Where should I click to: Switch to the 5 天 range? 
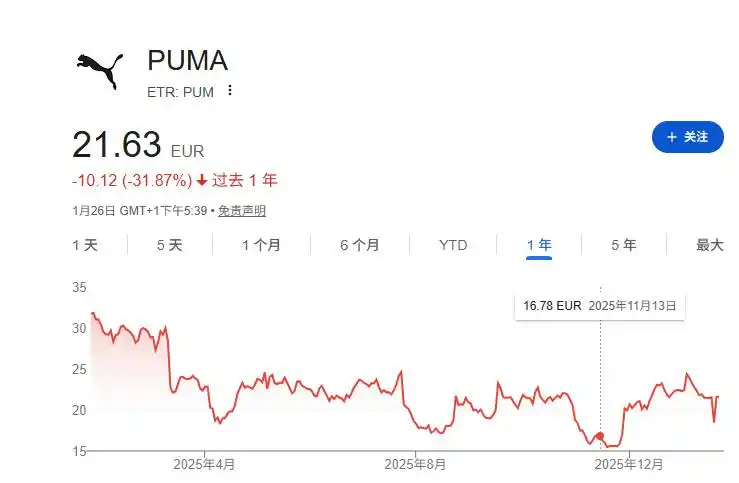click(170, 245)
